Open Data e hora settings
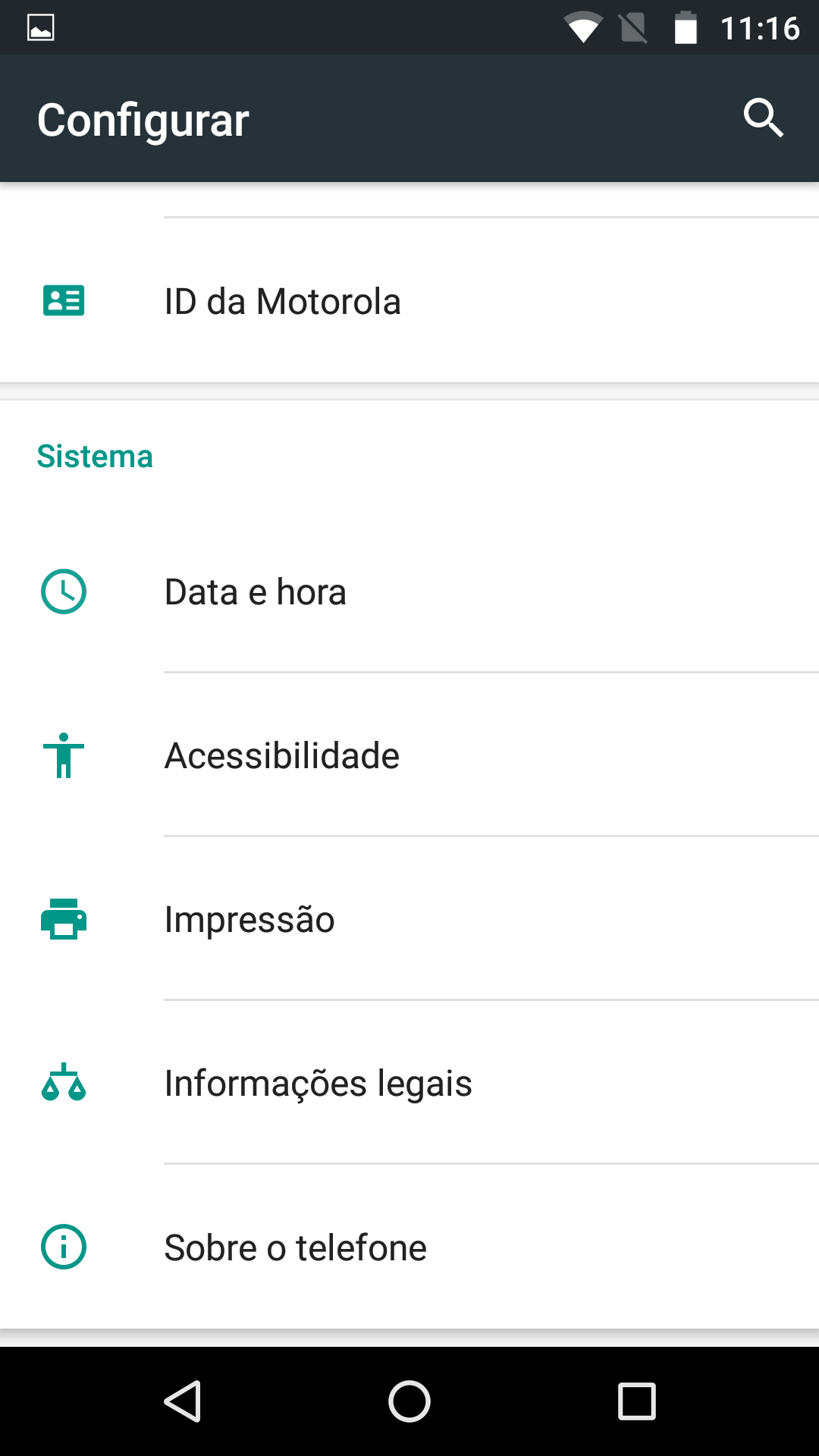819x1456 pixels. (x=409, y=591)
